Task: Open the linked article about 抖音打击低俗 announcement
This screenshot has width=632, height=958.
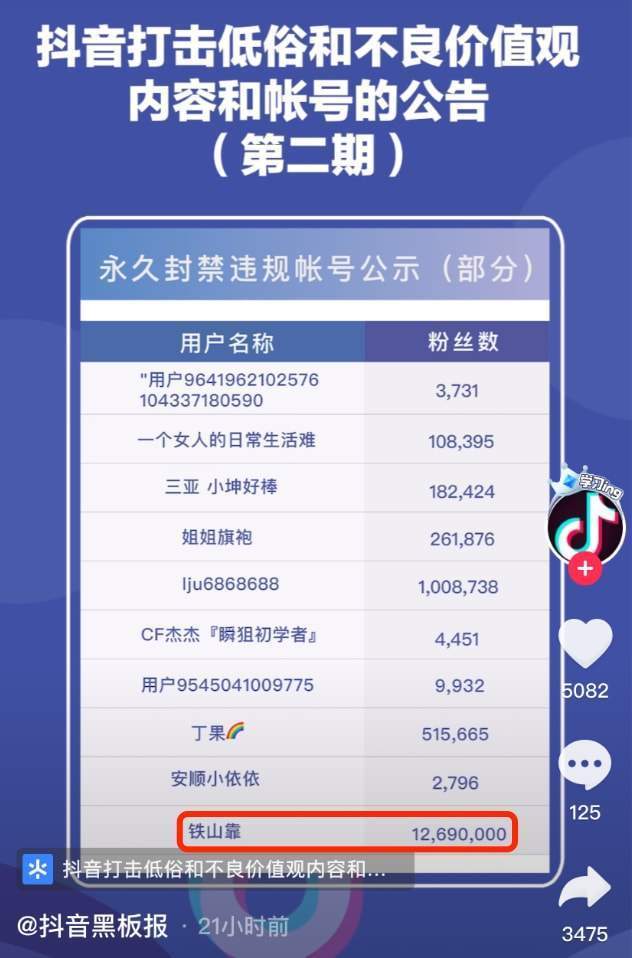Action: 215,869
